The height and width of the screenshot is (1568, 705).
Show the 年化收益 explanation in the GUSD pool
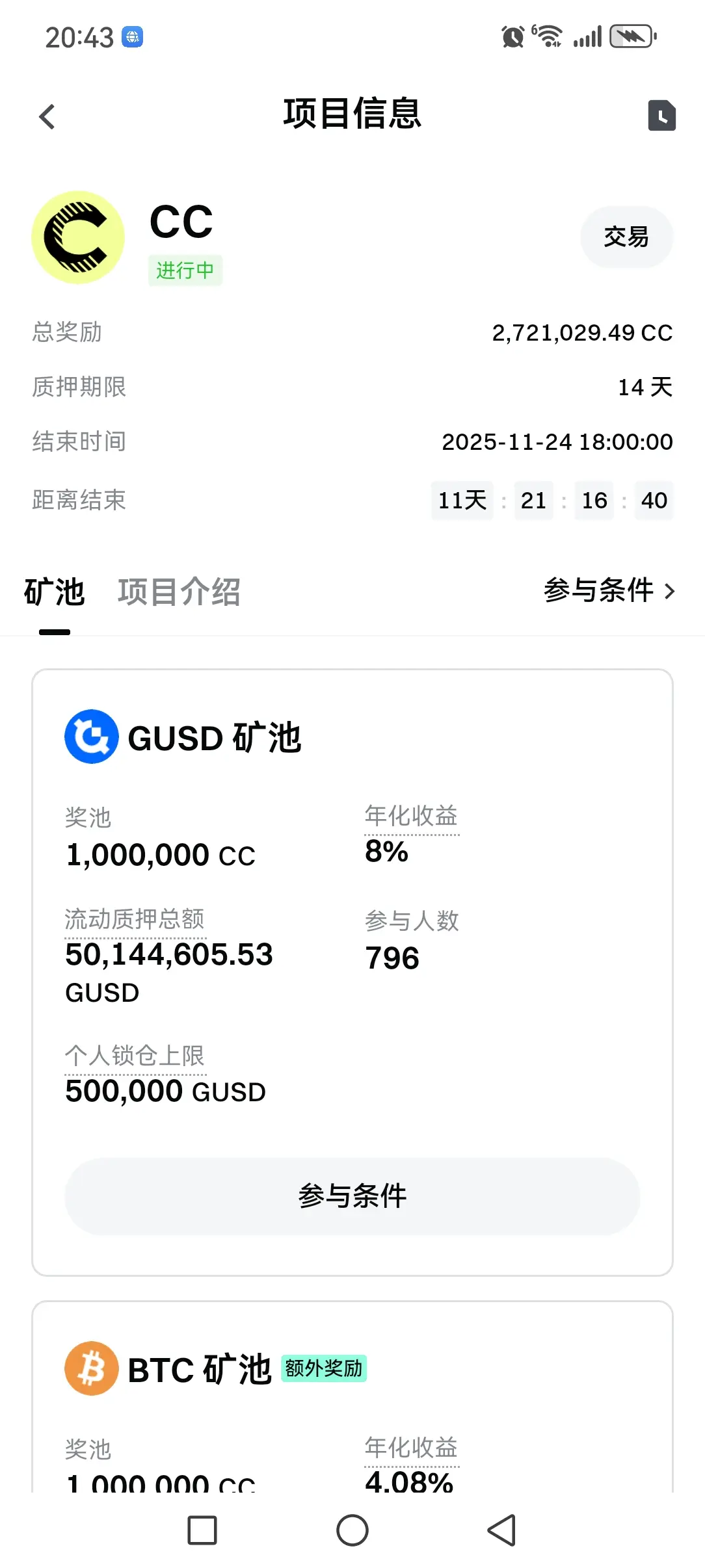click(411, 817)
